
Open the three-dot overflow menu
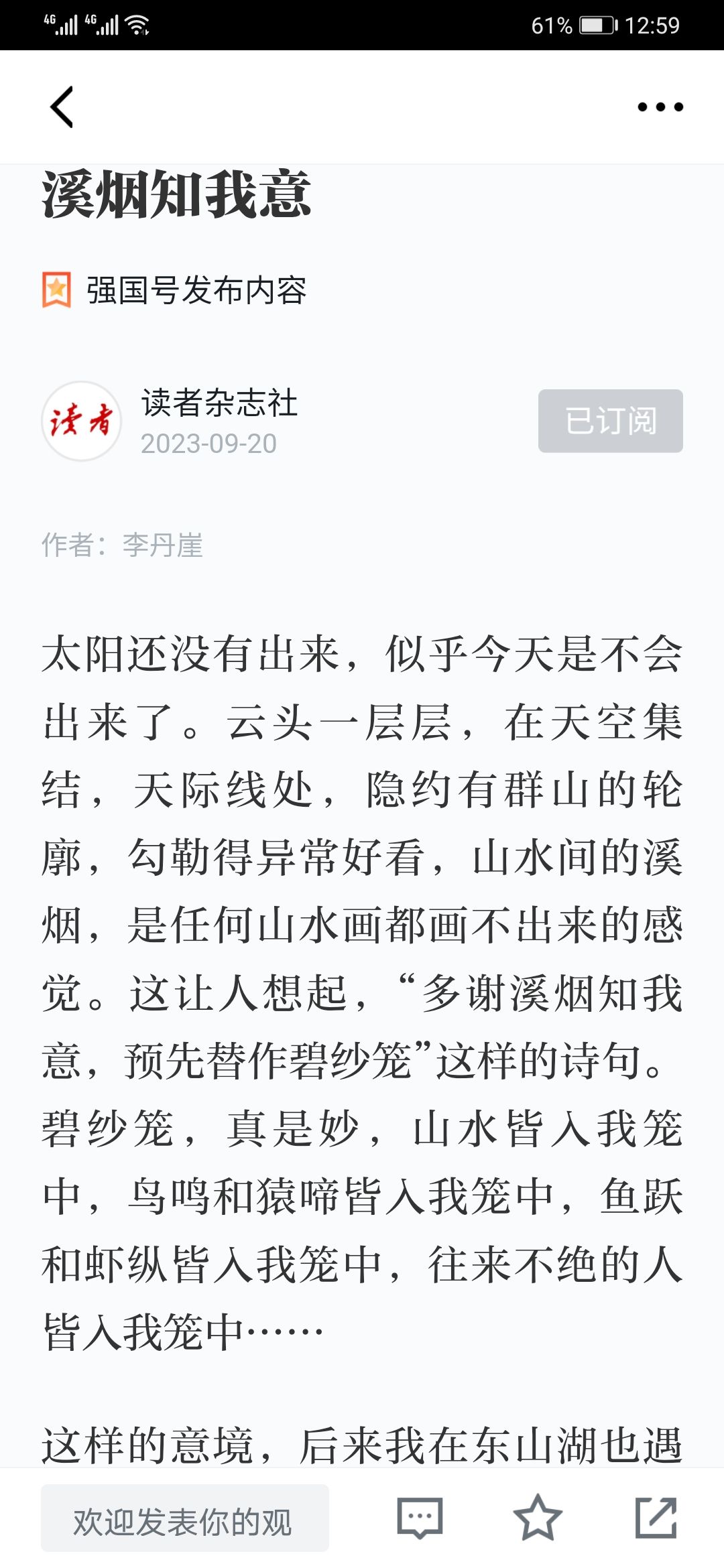click(x=660, y=107)
